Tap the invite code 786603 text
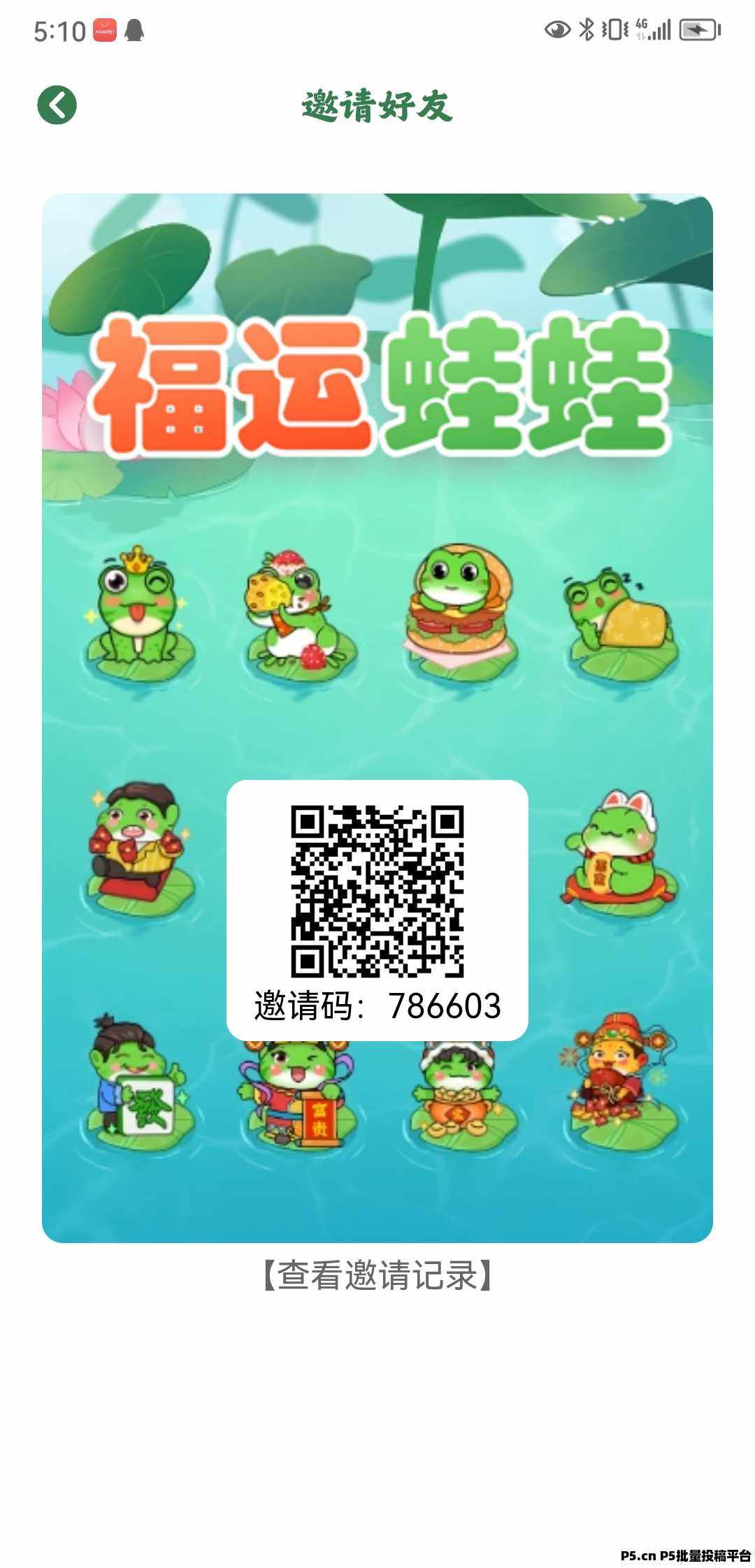The width and height of the screenshot is (755, 1568). (x=377, y=1005)
